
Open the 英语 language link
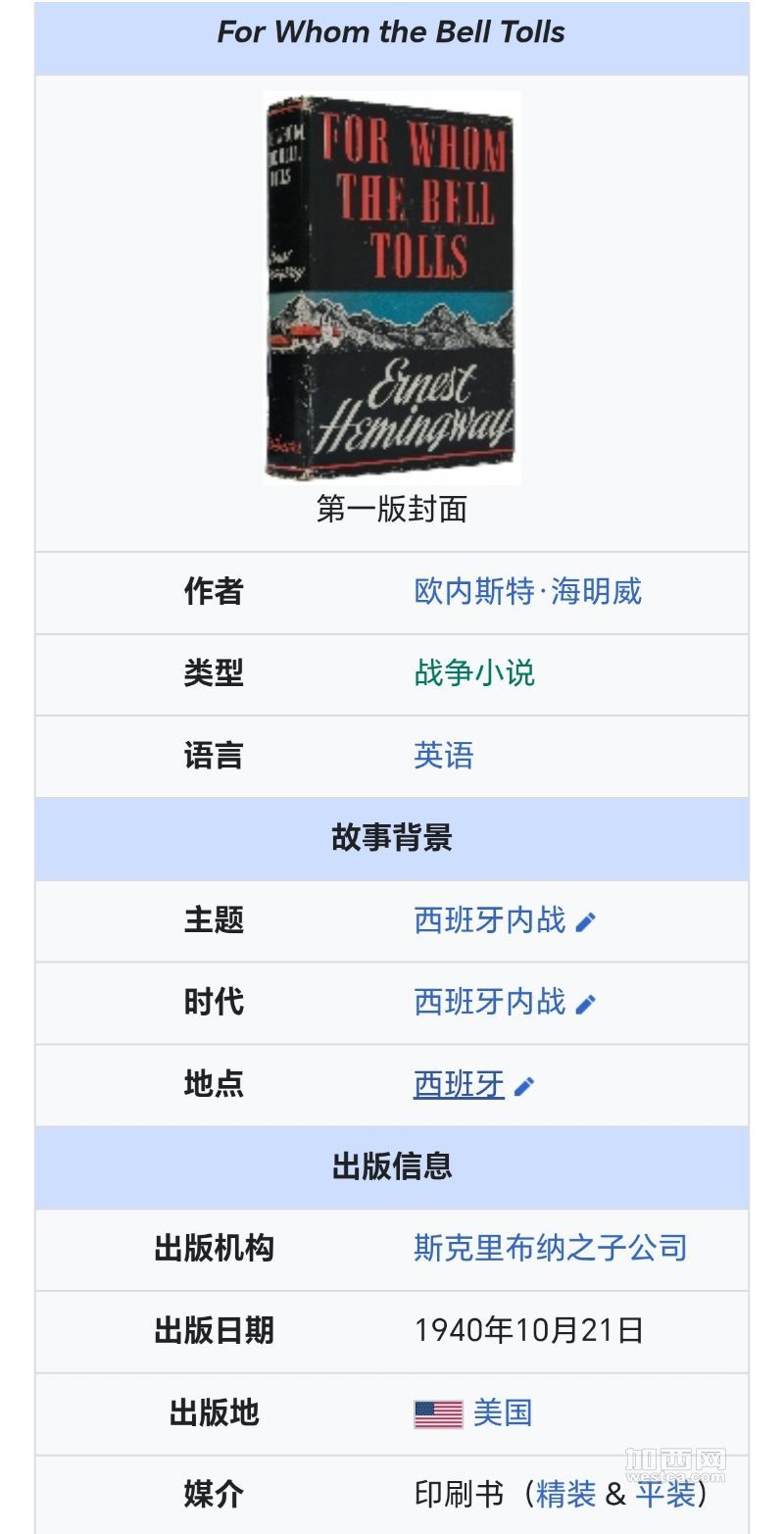pos(443,755)
